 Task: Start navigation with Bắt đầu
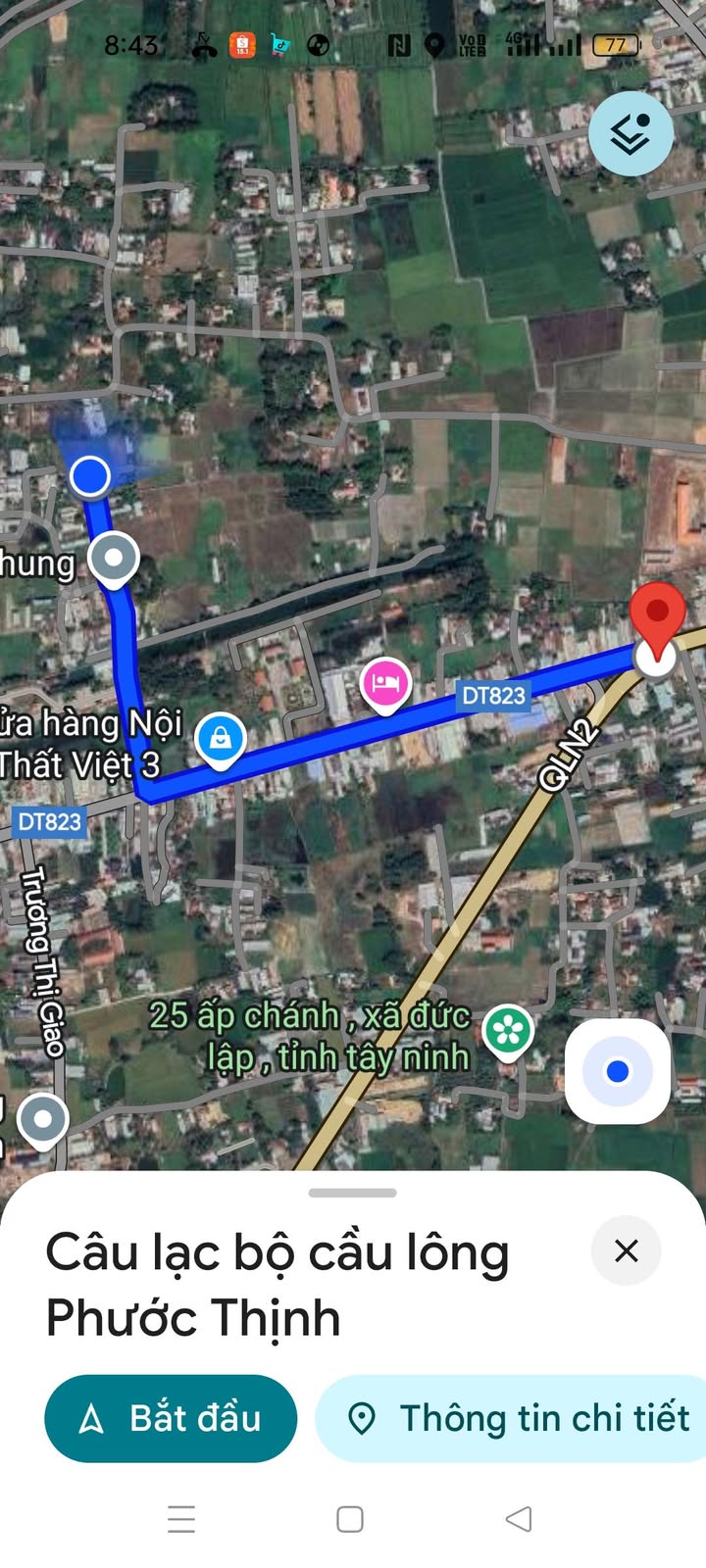coord(171,1418)
